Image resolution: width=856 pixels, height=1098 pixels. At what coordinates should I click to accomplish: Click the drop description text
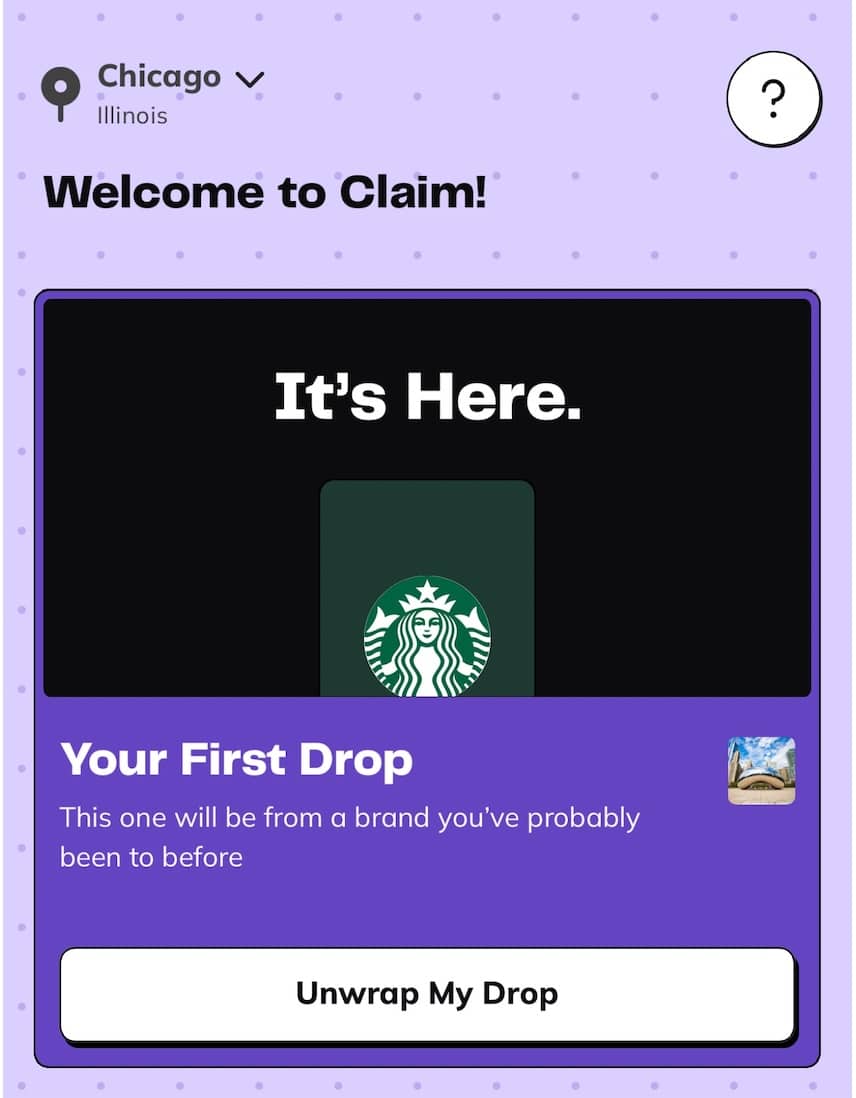(x=350, y=837)
